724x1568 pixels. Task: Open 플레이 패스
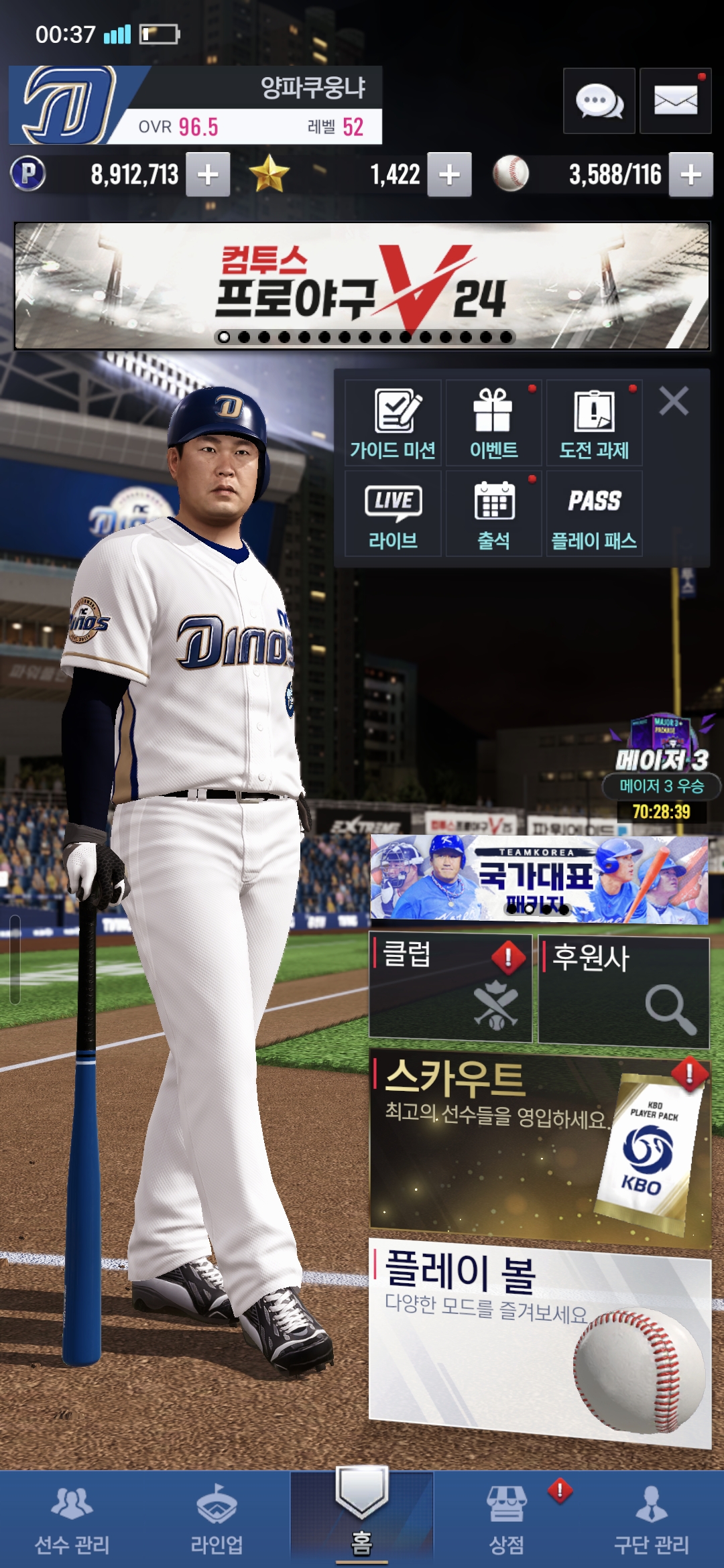point(594,514)
